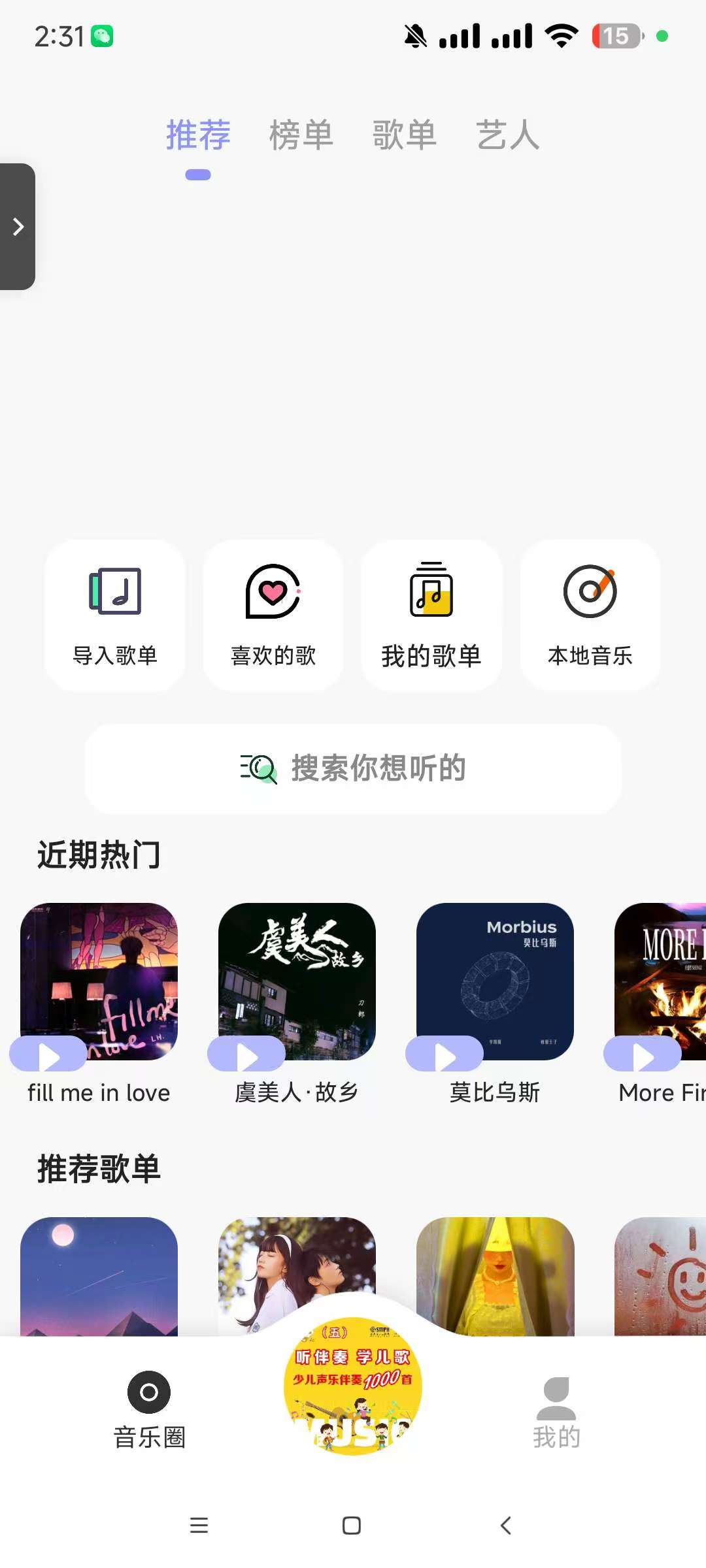
Task: Open 本地音乐 shortcut
Action: [590, 615]
